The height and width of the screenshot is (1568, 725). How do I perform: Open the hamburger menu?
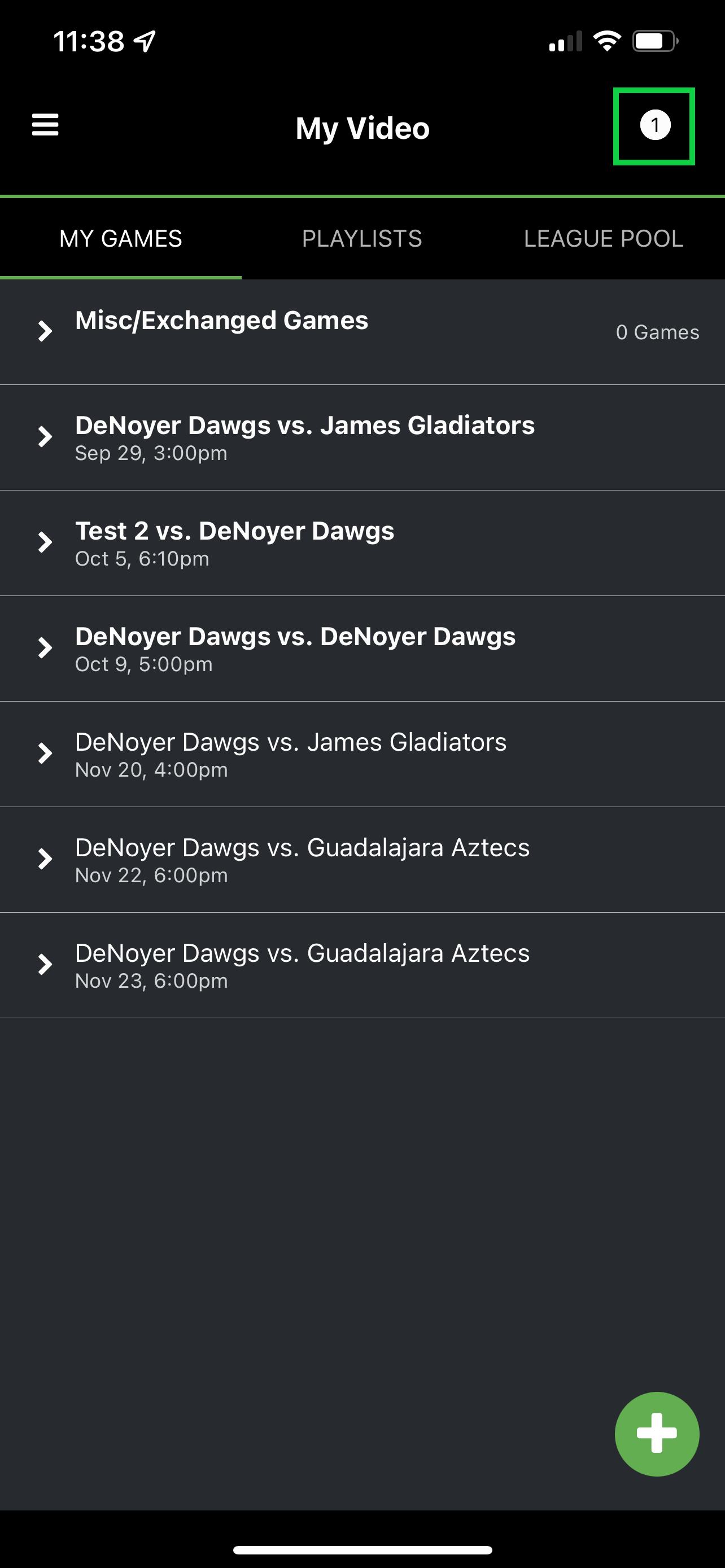click(x=45, y=125)
